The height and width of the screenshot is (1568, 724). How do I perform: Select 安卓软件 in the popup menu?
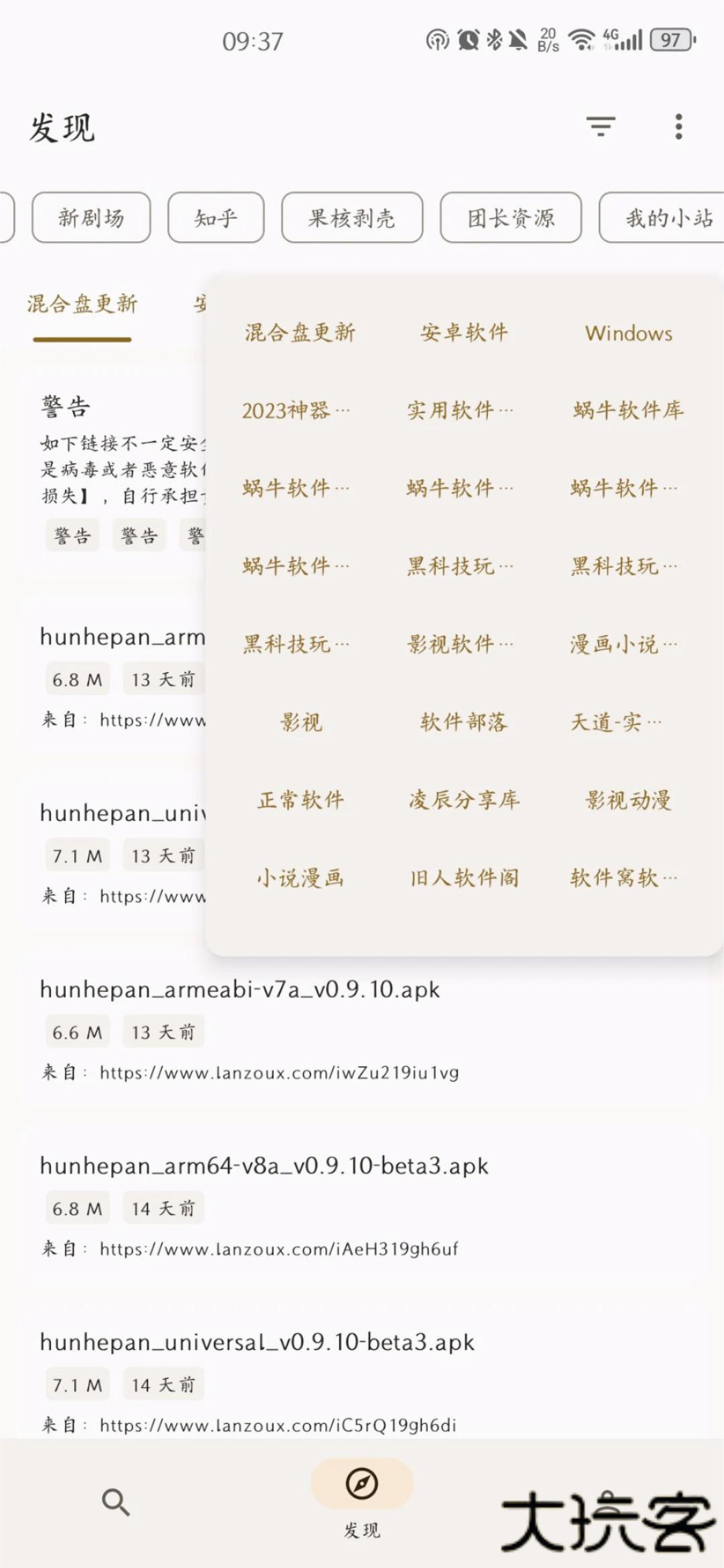point(465,333)
